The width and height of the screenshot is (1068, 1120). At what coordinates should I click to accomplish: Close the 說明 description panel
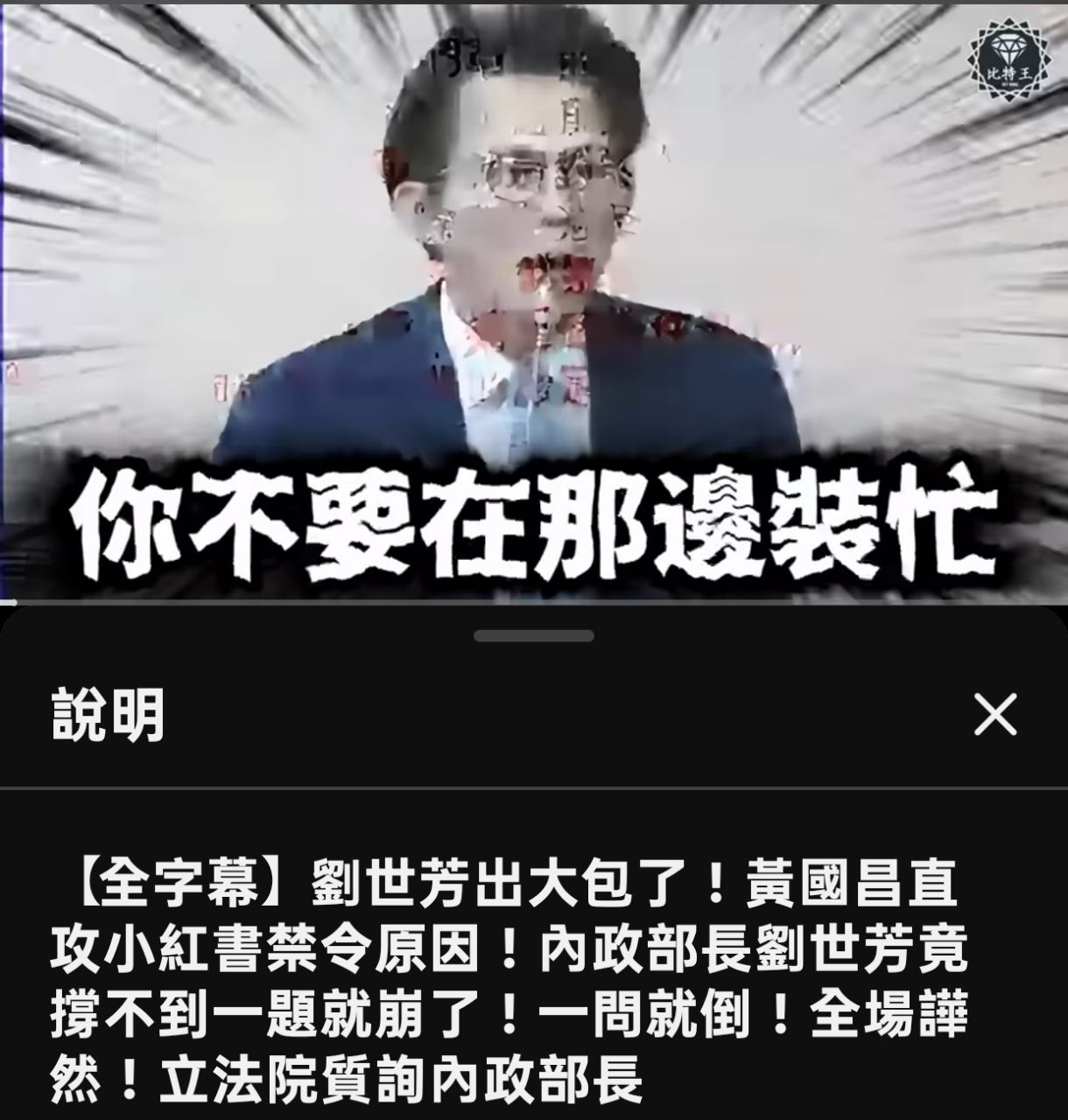pos(995,715)
